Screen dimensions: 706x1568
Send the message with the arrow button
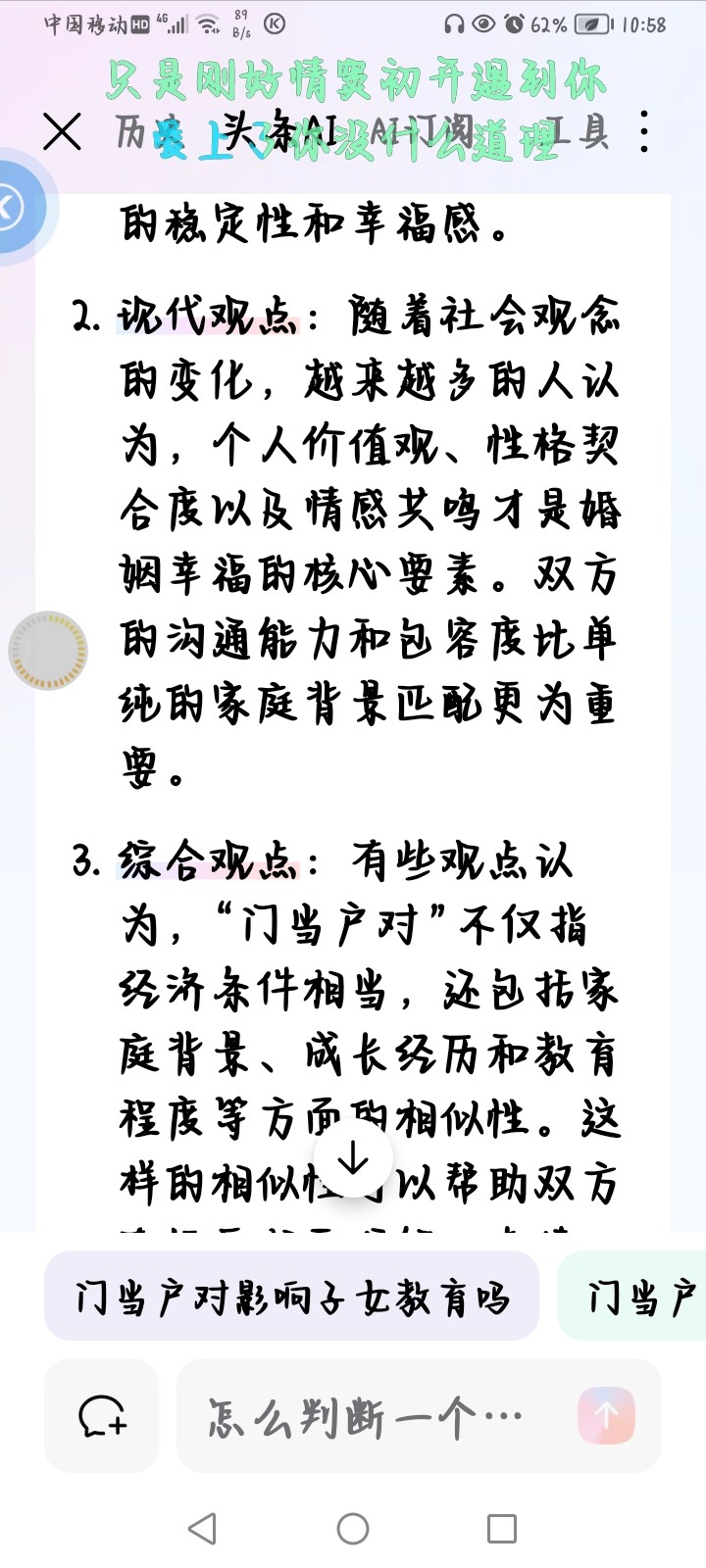click(606, 1415)
